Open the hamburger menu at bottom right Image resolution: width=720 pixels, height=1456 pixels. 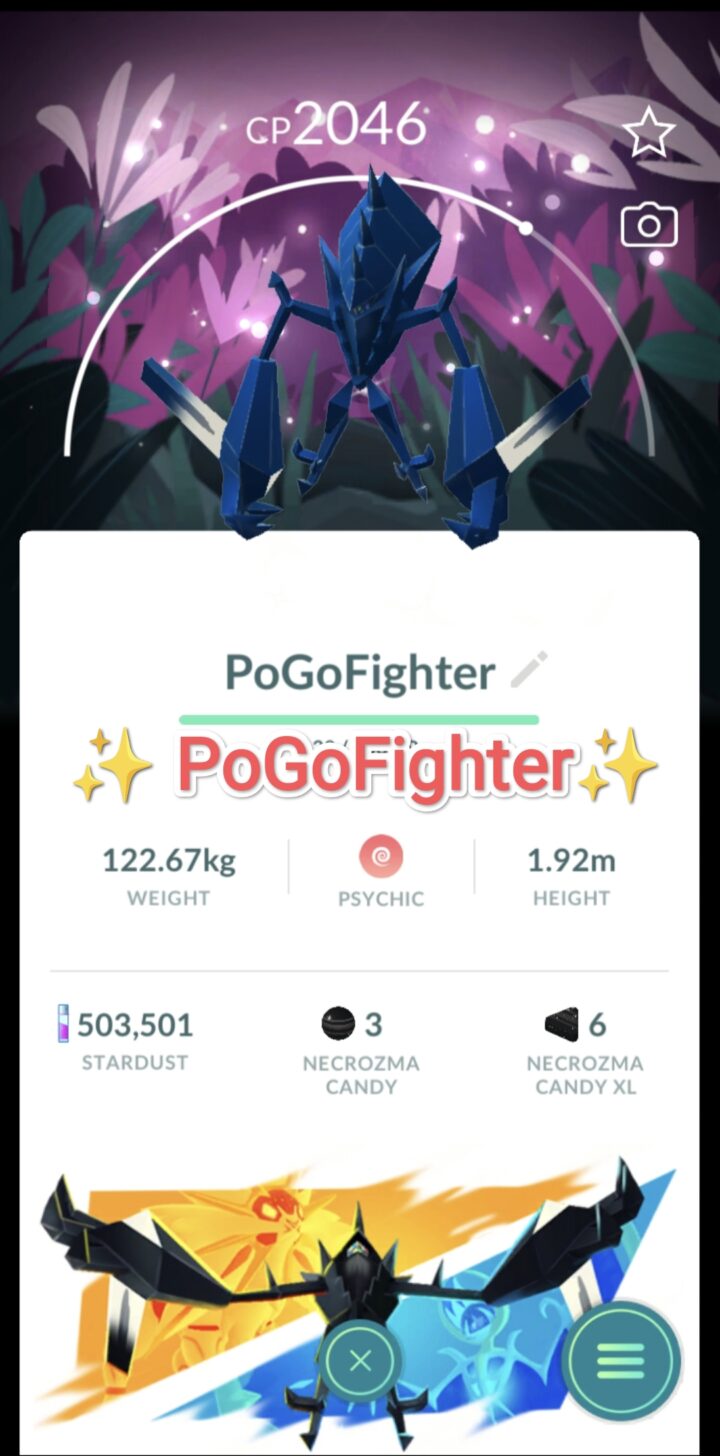pos(620,1360)
